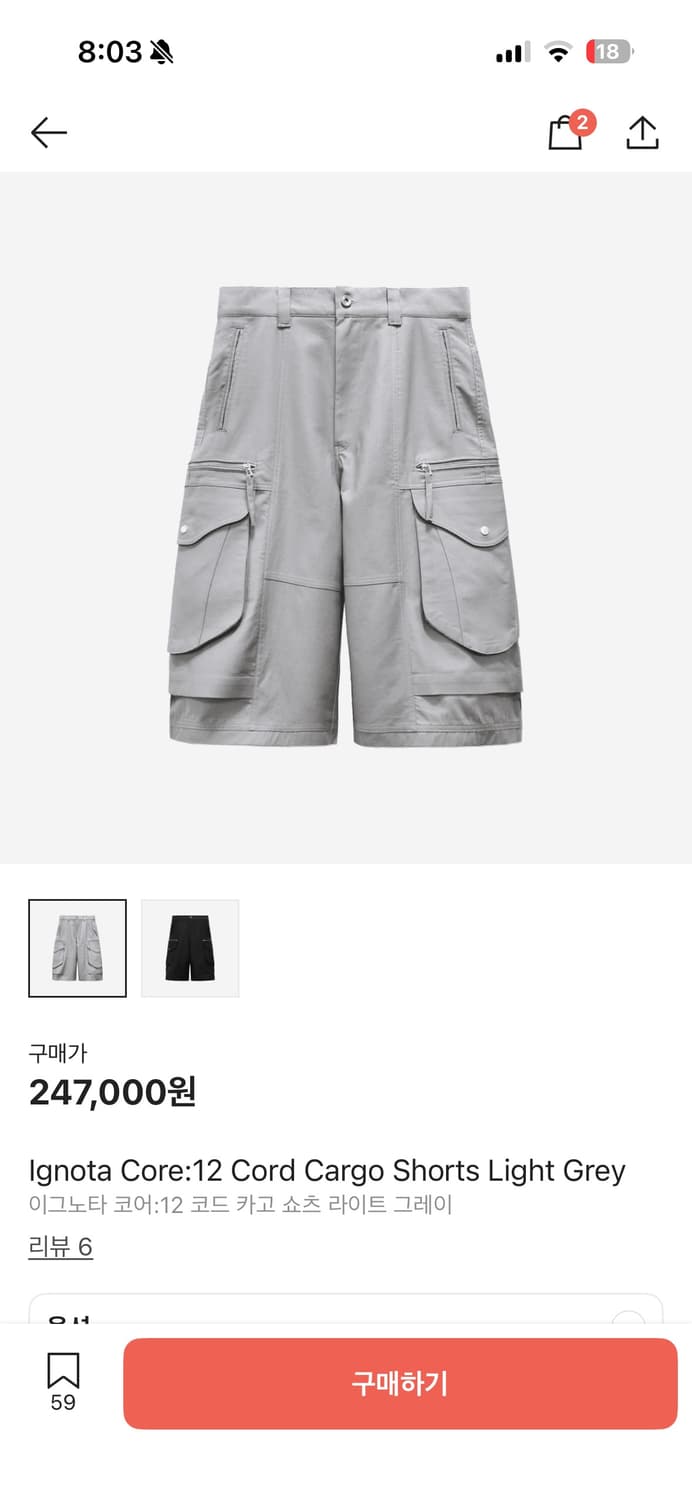Select the light grey shorts thumbnail
The image size is (692, 1500).
(x=78, y=948)
